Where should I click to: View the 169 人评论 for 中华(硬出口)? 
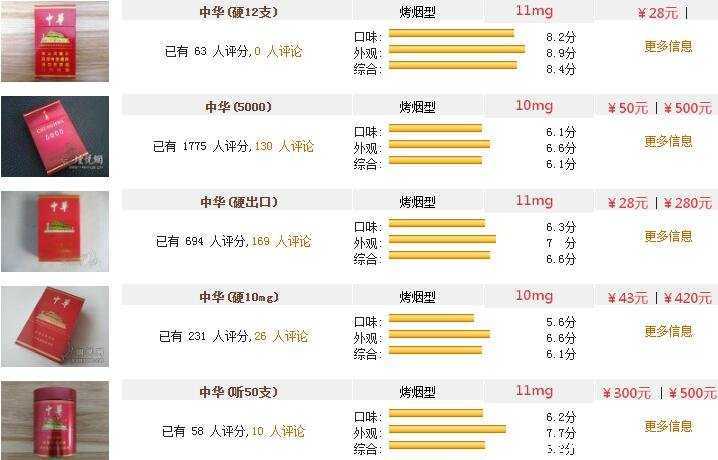tap(281, 241)
